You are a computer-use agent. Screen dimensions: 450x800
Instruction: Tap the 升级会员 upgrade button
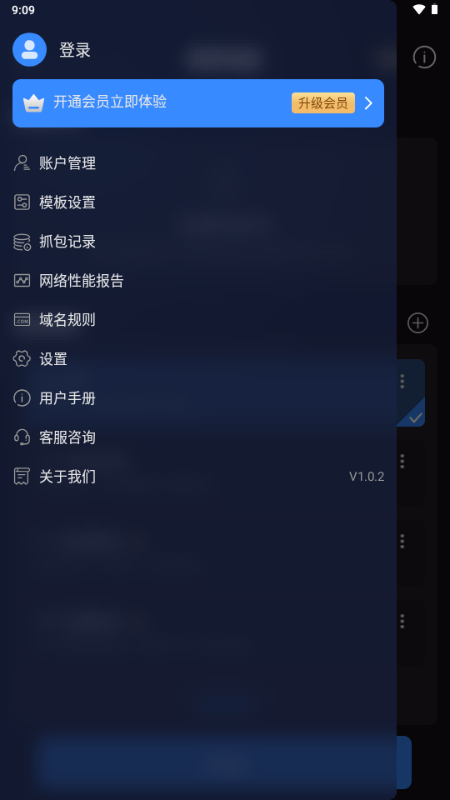[323, 103]
